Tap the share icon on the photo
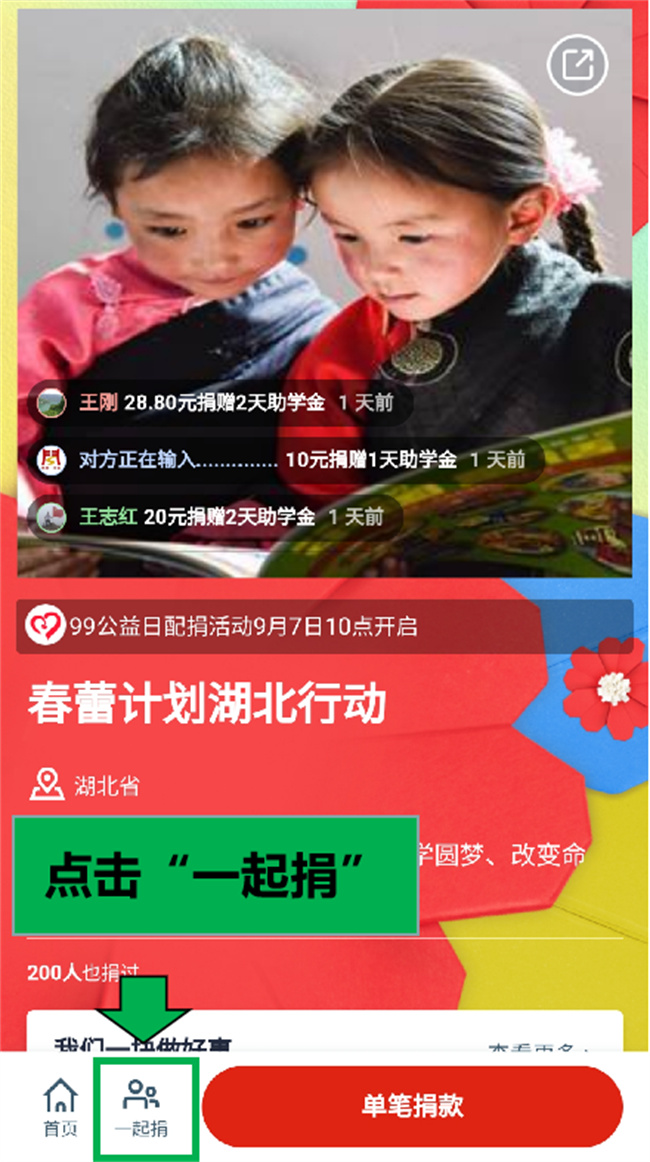Screen dimensions: 650x1162 (x=577, y=65)
